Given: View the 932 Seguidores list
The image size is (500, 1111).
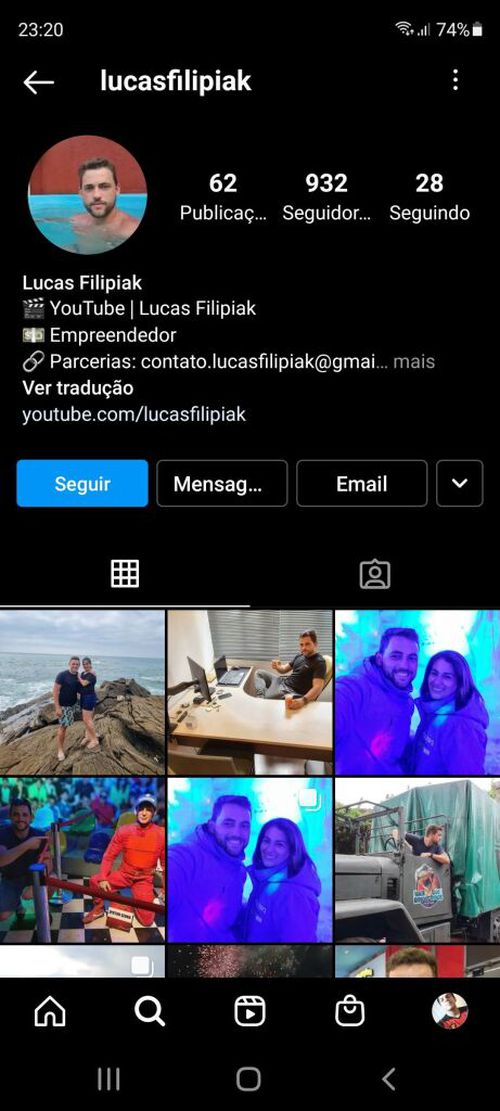Looking at the screenshot, I should point(326,196).
